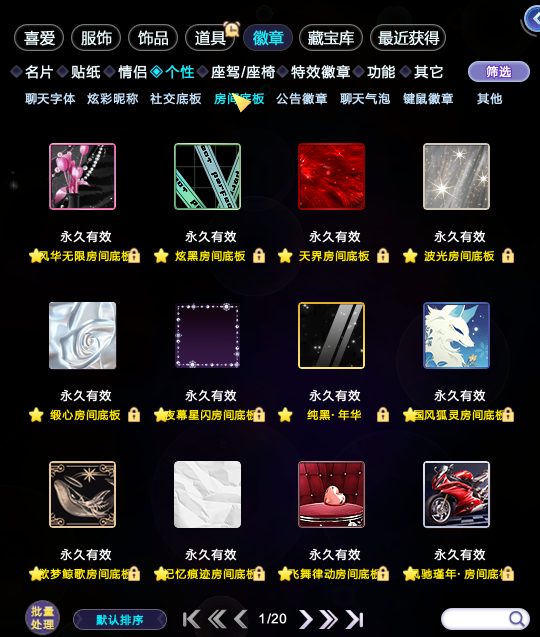
Task: Open the 聊天气泡 filter
Action: click(365, 99)
